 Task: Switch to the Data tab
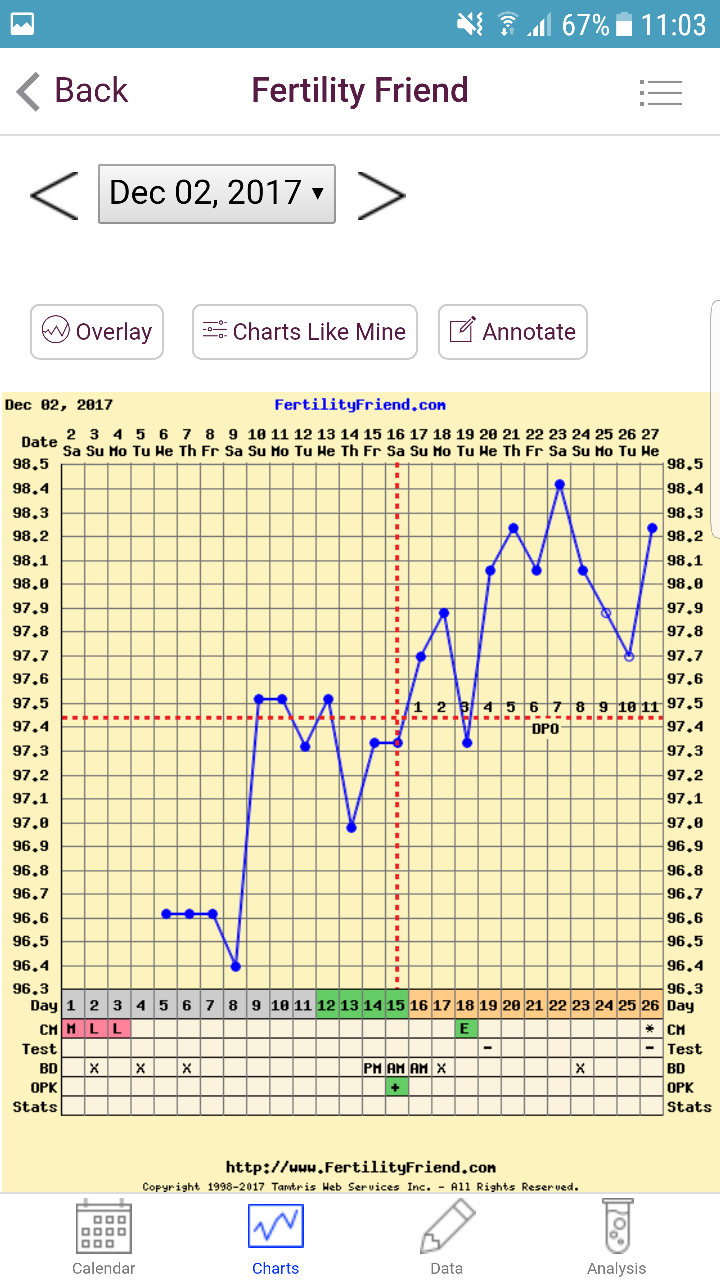[446, 1225]
